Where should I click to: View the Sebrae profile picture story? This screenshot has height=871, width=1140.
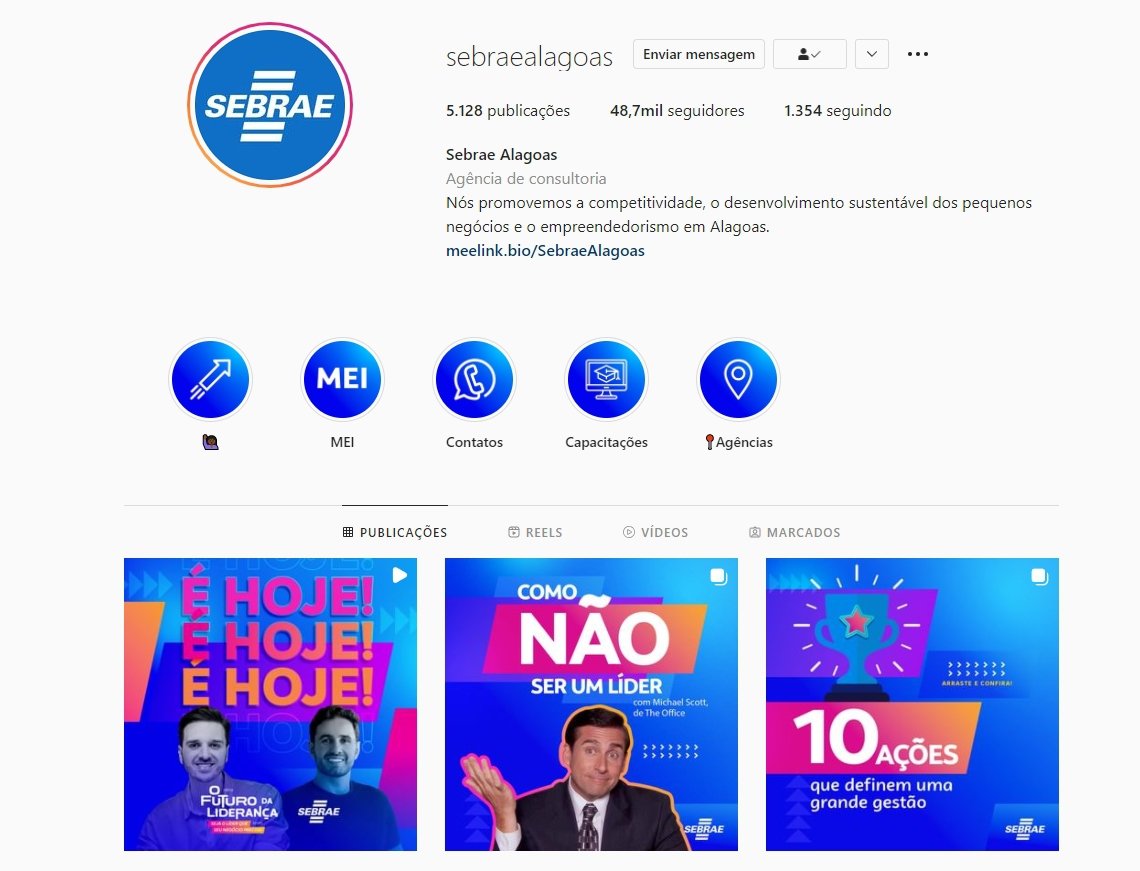coord(270,105)
